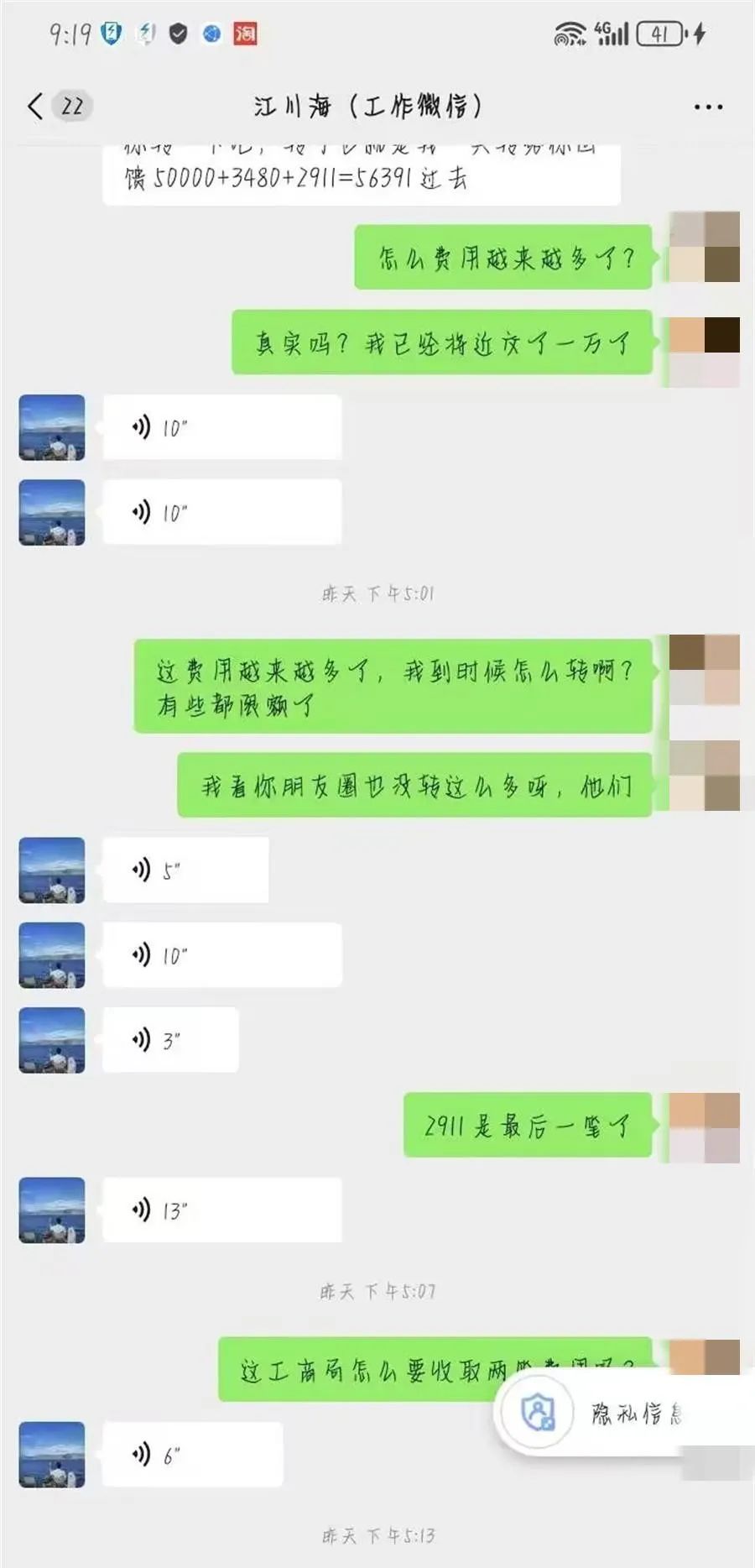Play the 3-second voice message
Screen dimensions: 755x1568
(170, 1041)
